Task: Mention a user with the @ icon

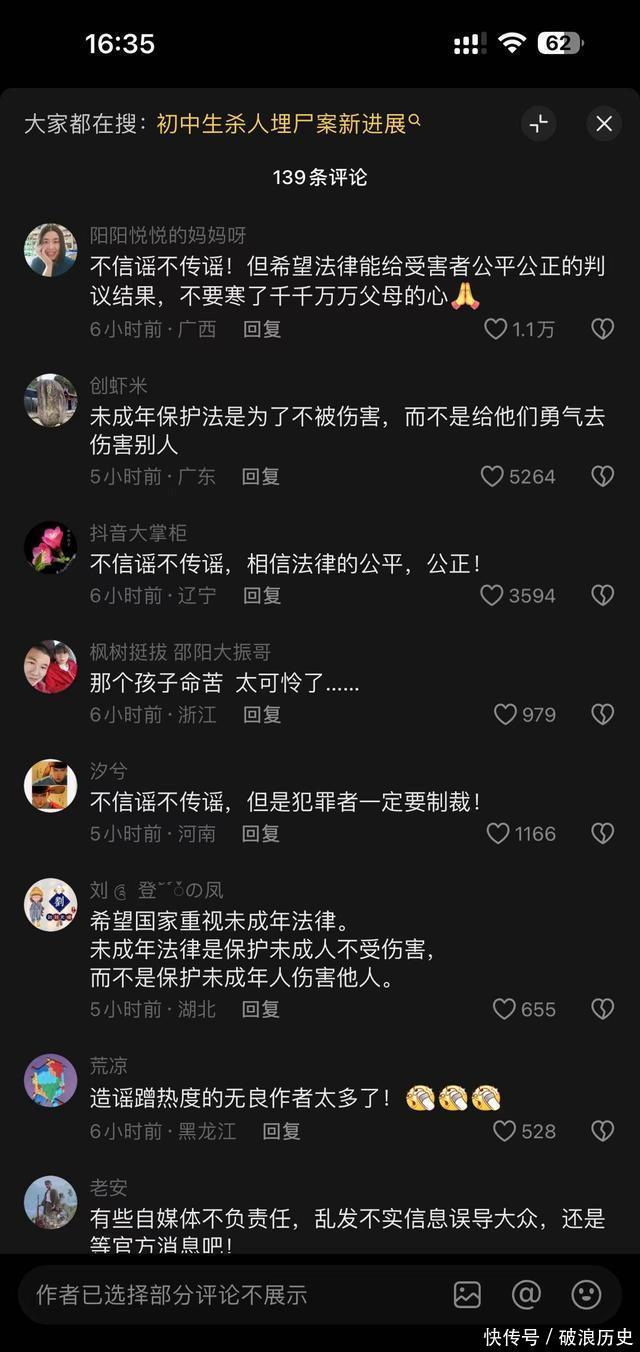Action: coord(526,1295)
